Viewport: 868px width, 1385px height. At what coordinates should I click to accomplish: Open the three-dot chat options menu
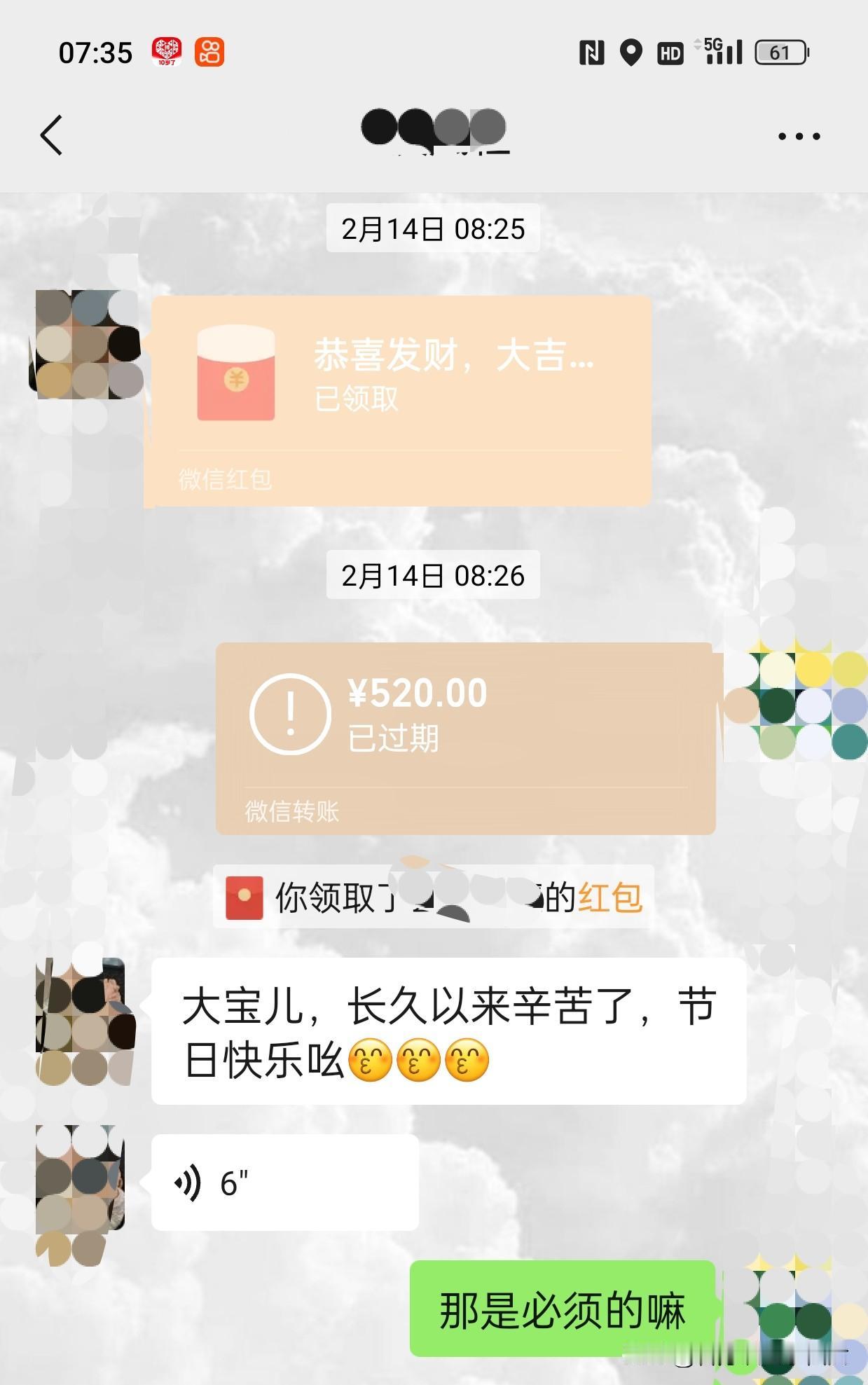click(799, 137)
